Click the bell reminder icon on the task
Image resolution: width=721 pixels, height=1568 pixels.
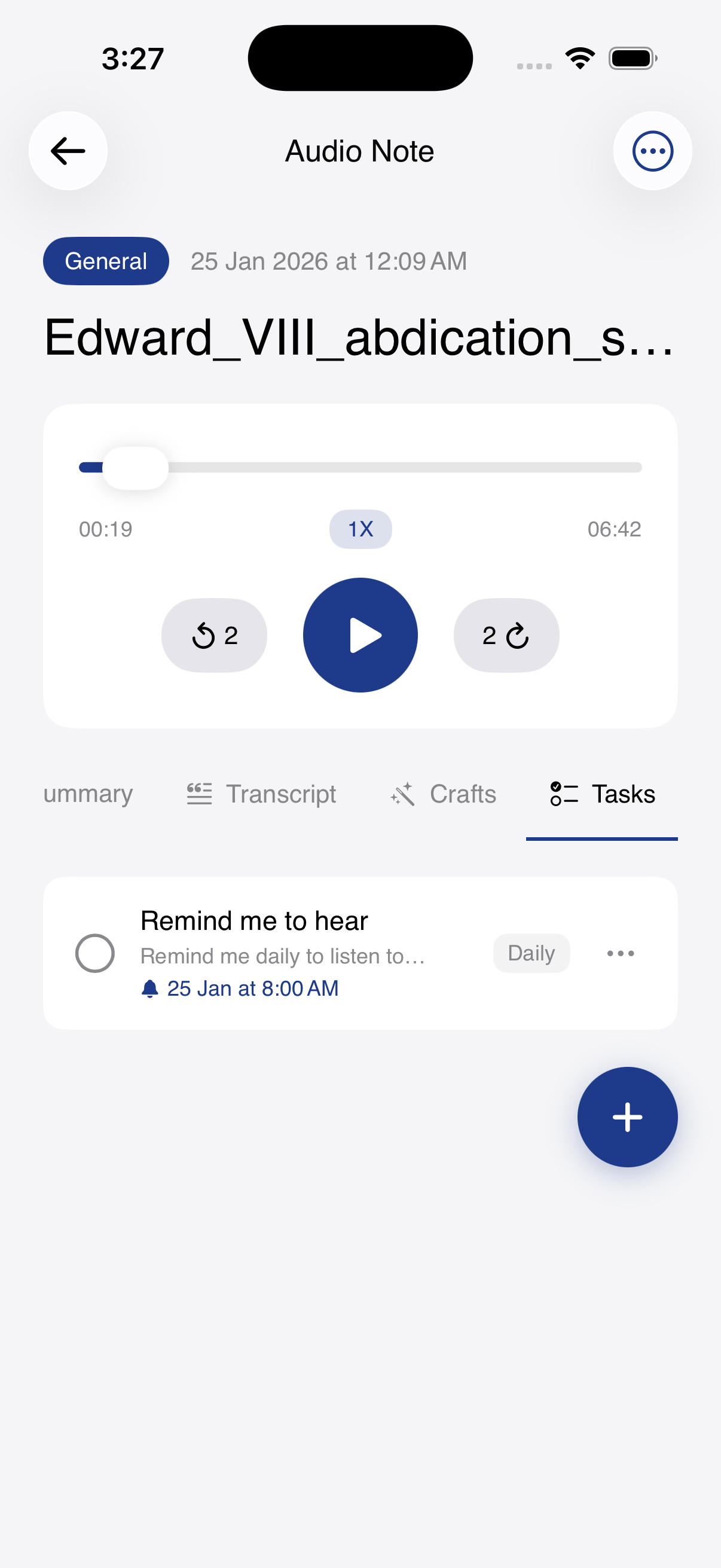pos(149,988)
